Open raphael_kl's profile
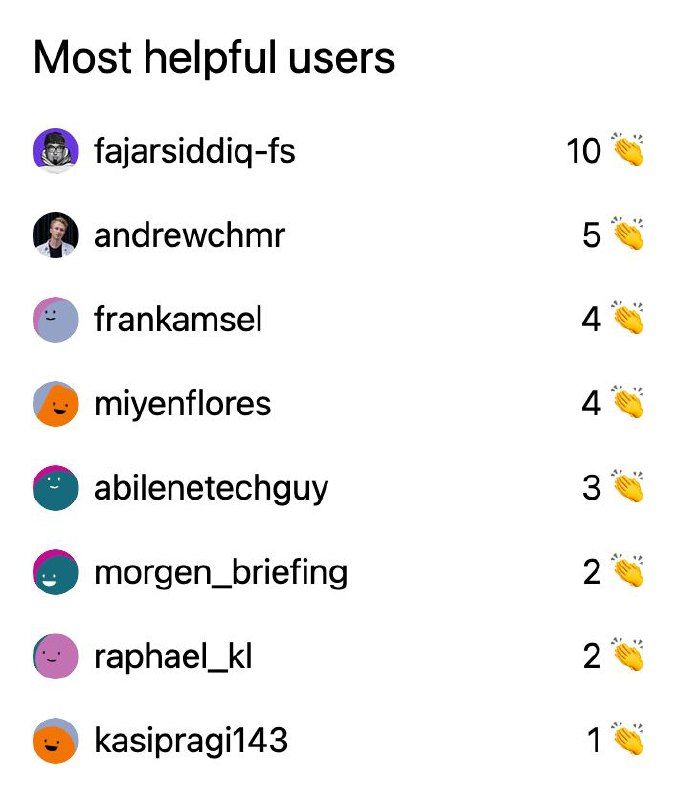This screenshot has width=699, height=800. 173,656
